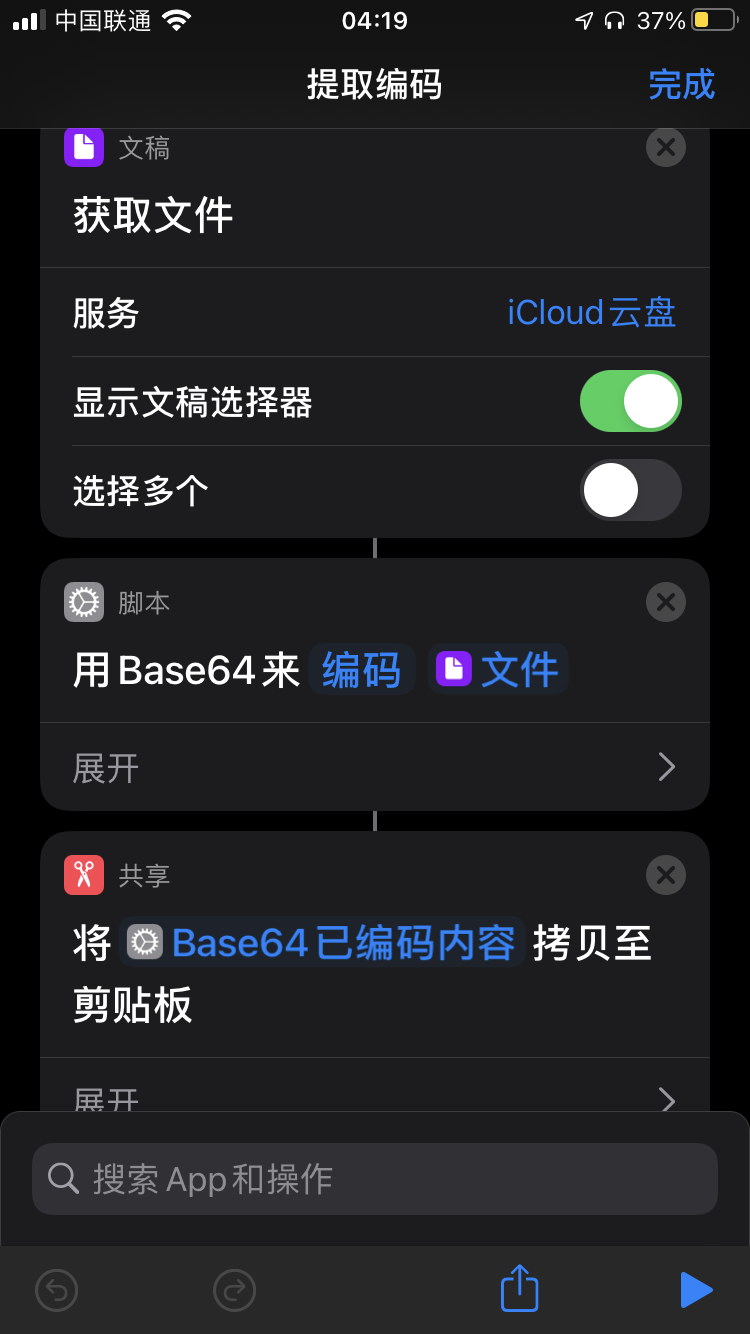Share this shortcut
Screen dimensions: 750x1334
pyautogui.click(x=519, y=1288)
